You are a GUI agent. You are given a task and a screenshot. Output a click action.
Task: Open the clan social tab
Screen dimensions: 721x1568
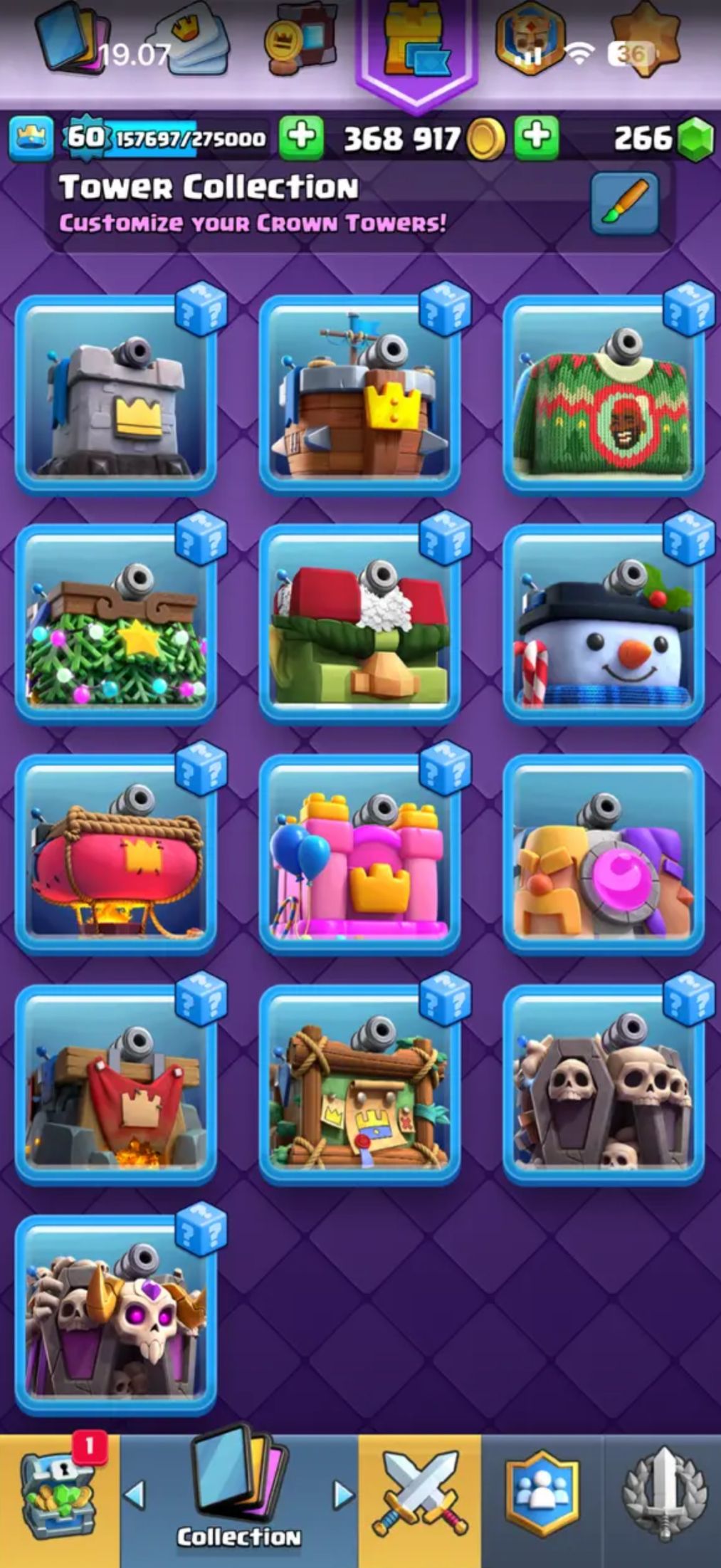pyautogui.click(x=542, y=1493)
